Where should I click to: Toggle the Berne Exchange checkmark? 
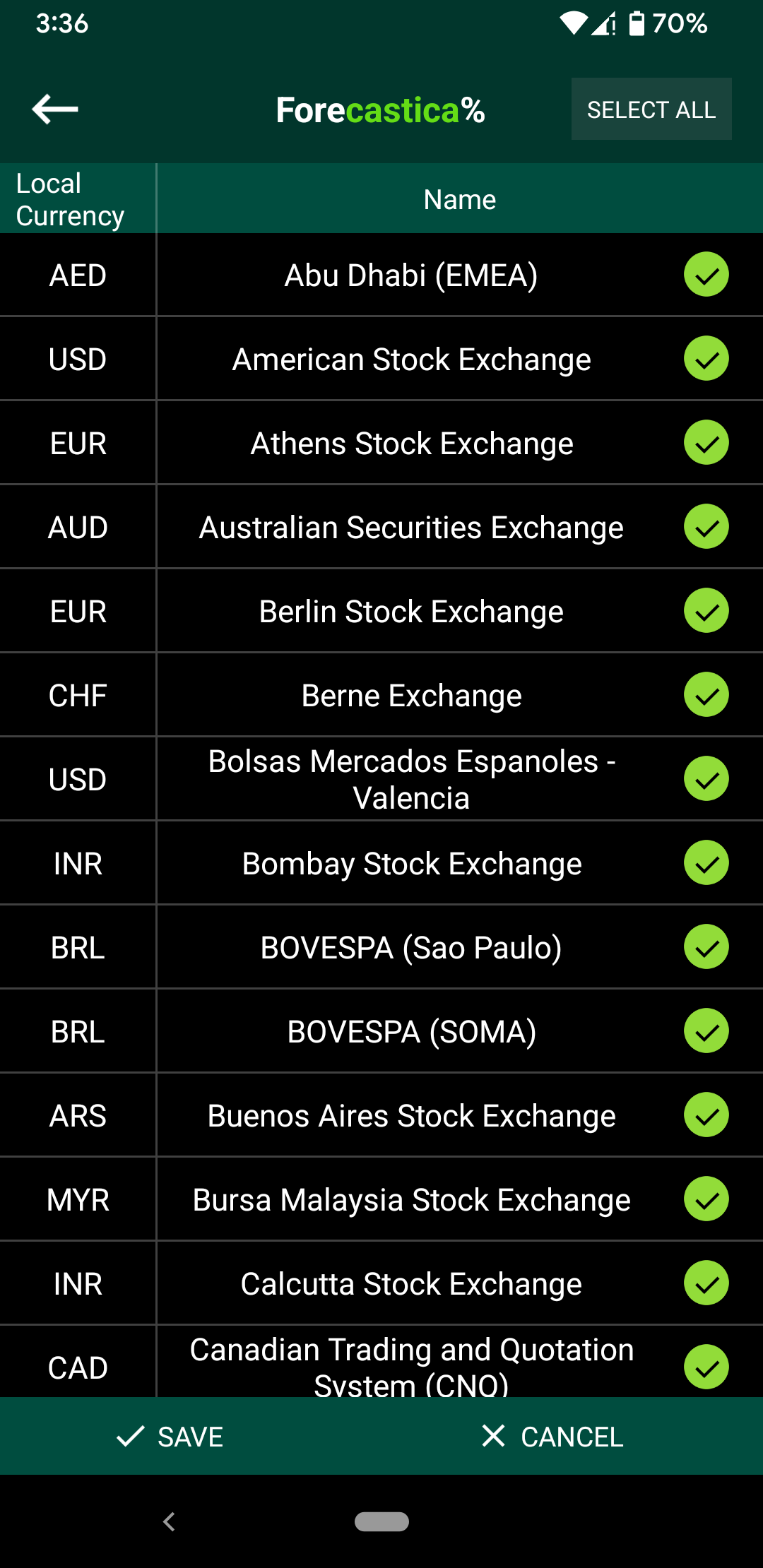click(706, 695)
